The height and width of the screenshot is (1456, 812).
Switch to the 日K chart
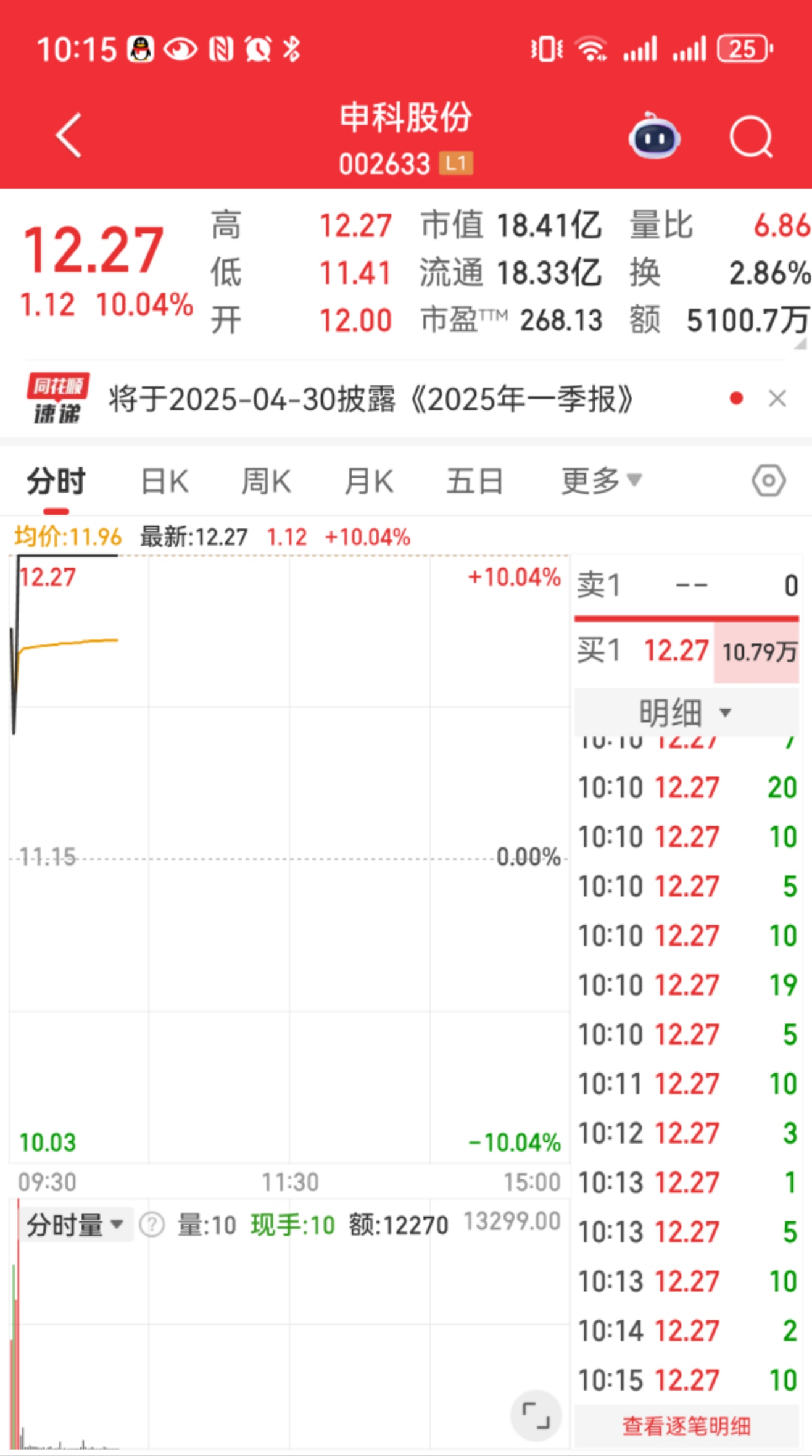pyautogui.click(x=164, y=481)
